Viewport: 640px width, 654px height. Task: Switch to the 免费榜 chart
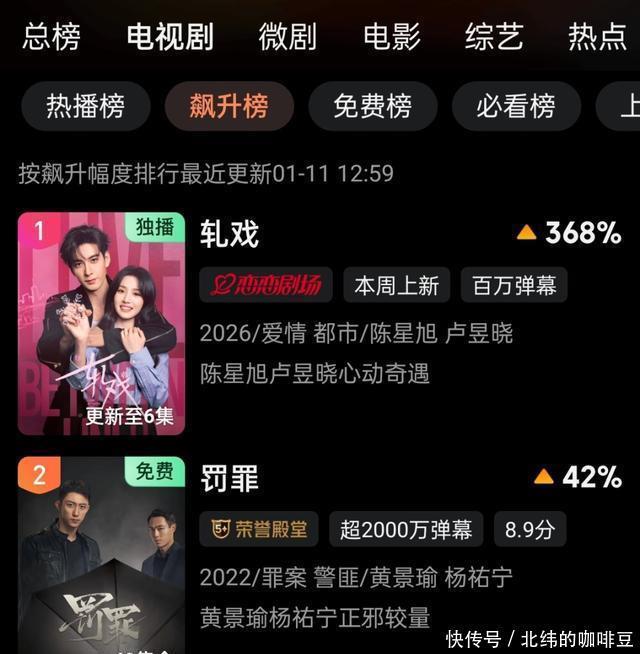[x=372, y=107]
